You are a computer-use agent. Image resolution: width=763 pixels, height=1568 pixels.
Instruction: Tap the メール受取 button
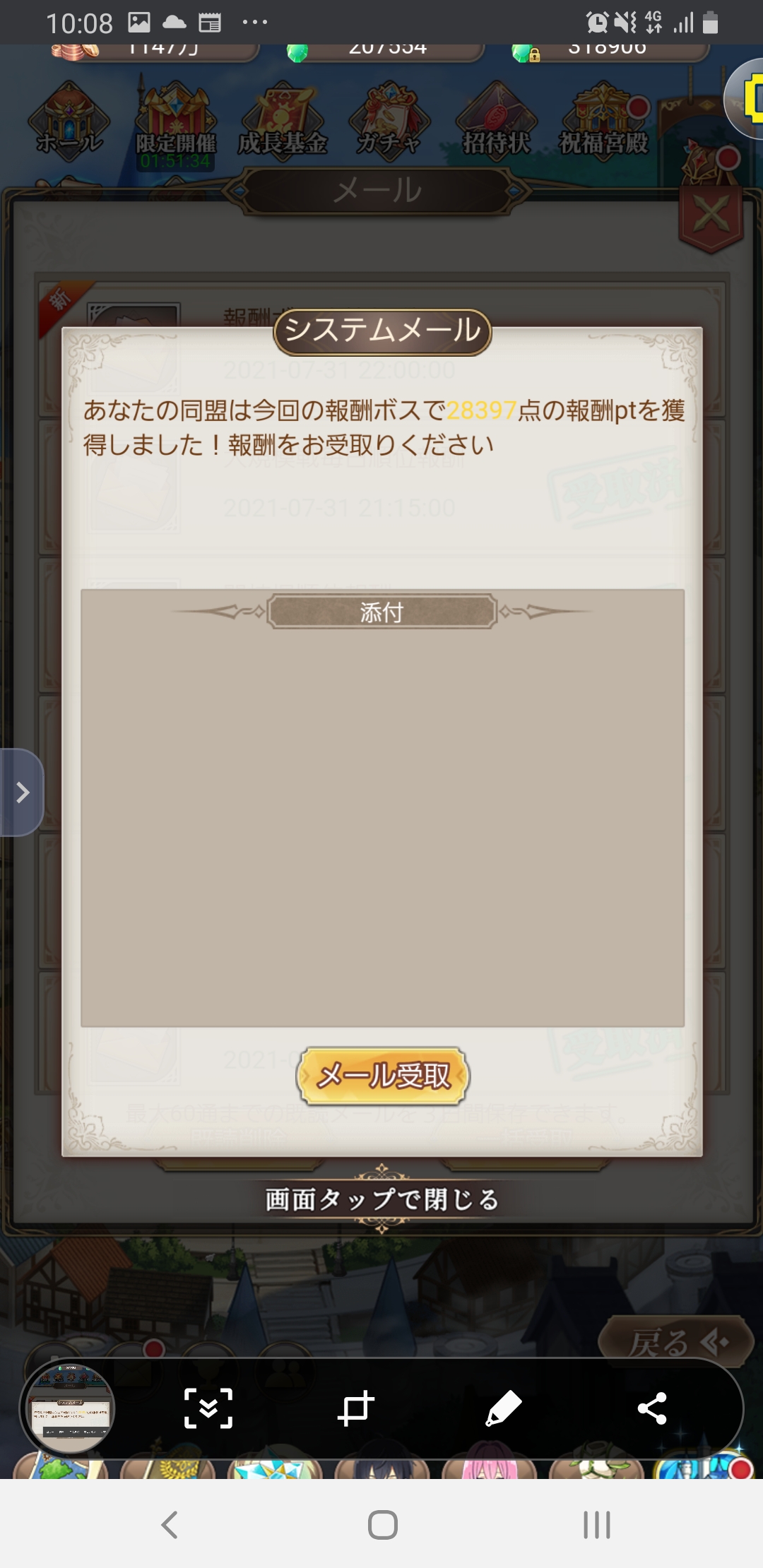click(x=382, y=1075)
